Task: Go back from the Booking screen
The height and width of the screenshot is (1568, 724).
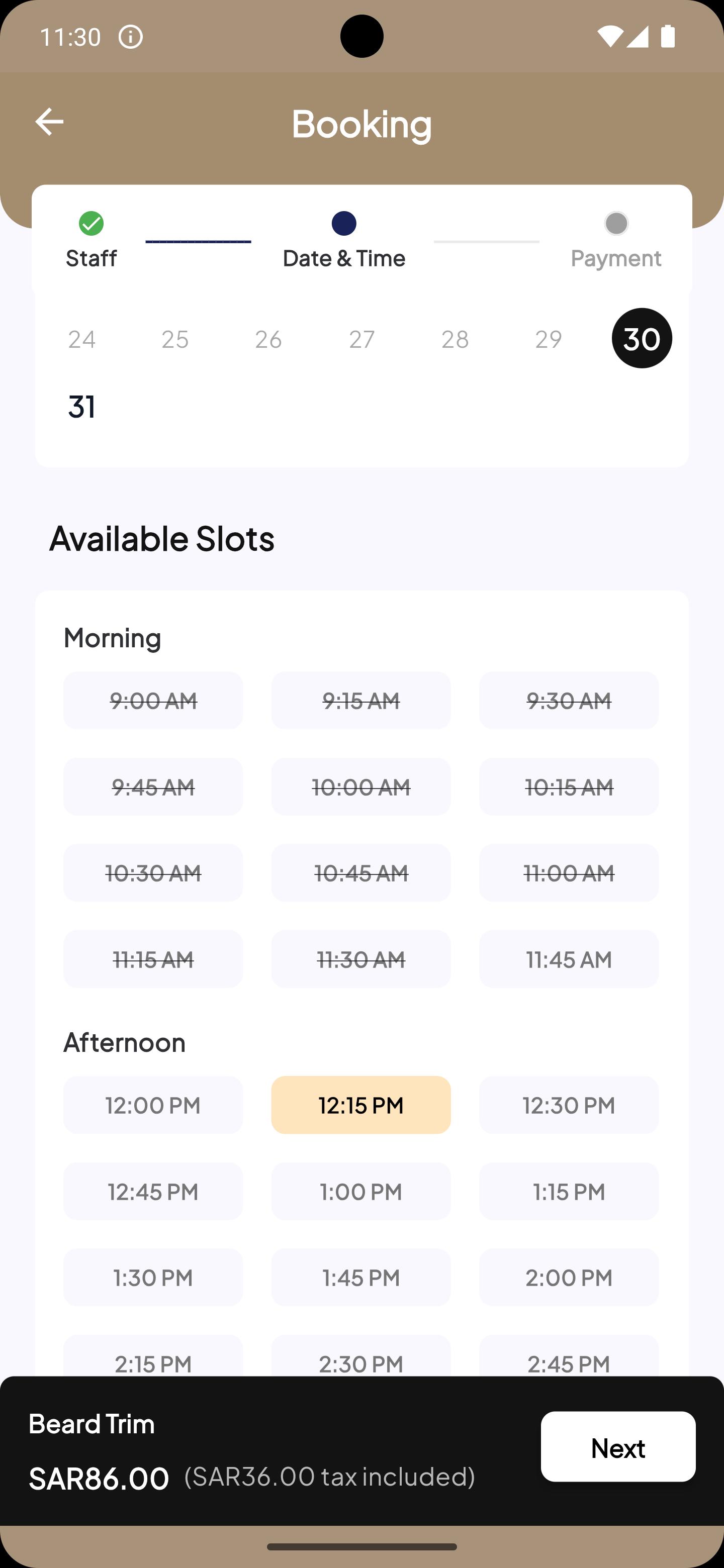Action: [49, 122]
